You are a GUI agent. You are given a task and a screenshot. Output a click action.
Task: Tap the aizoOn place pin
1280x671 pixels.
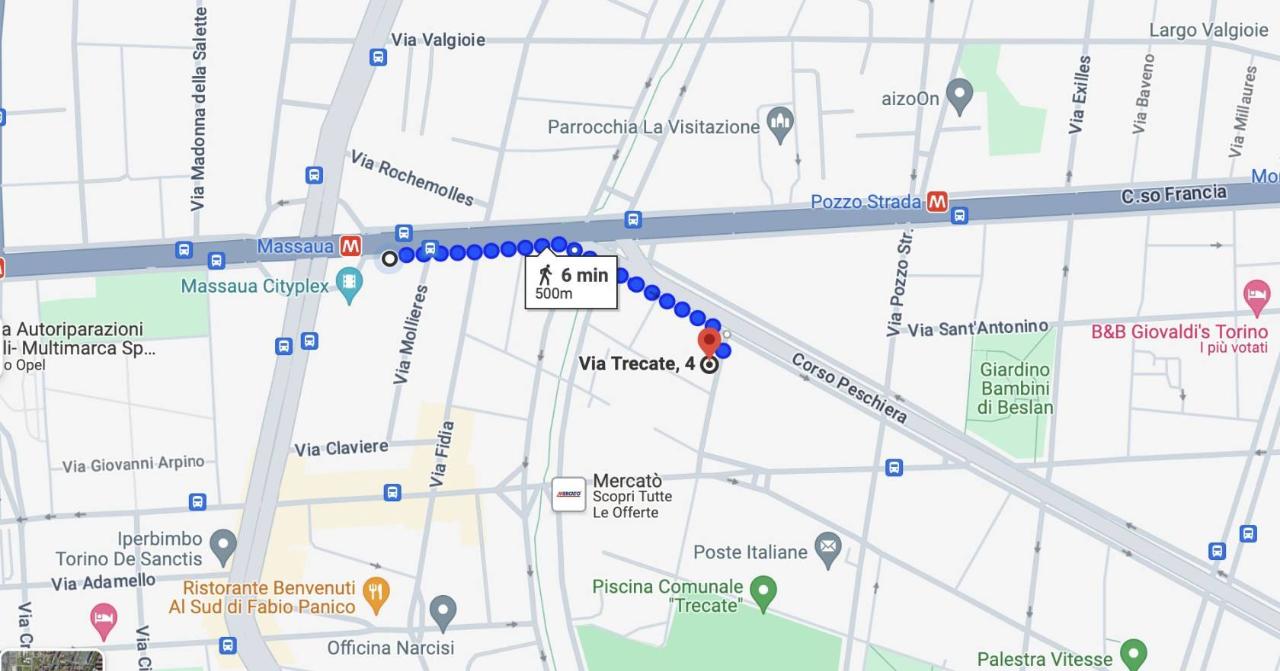point(959,96)
